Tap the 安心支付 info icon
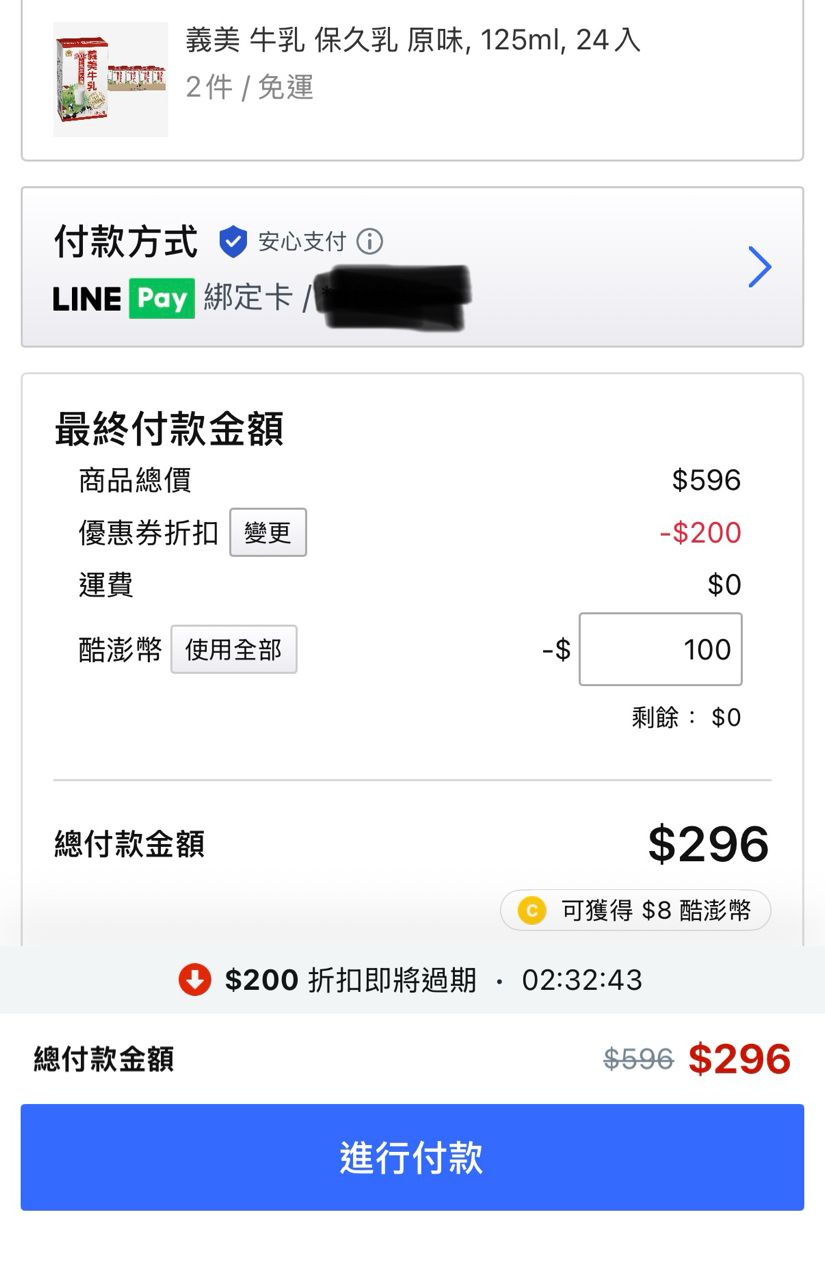The image size is (825, 1280). 370,242
